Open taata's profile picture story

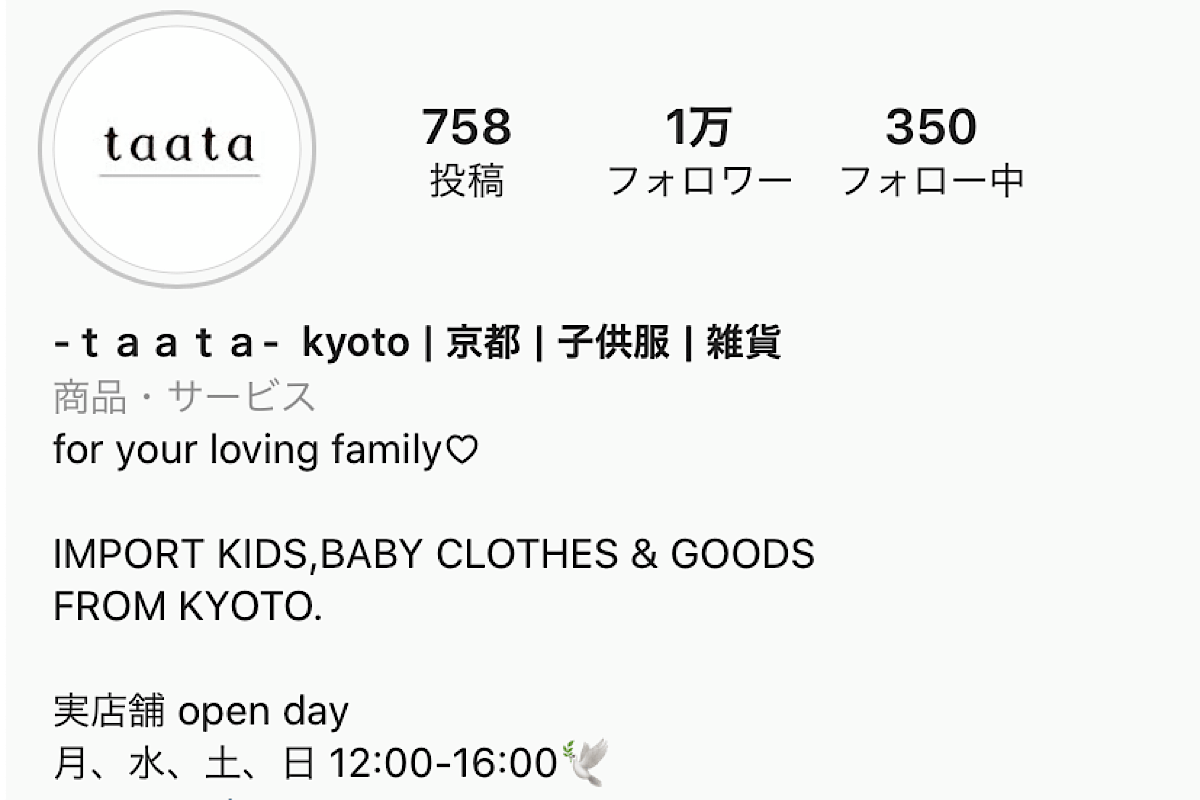178,150
